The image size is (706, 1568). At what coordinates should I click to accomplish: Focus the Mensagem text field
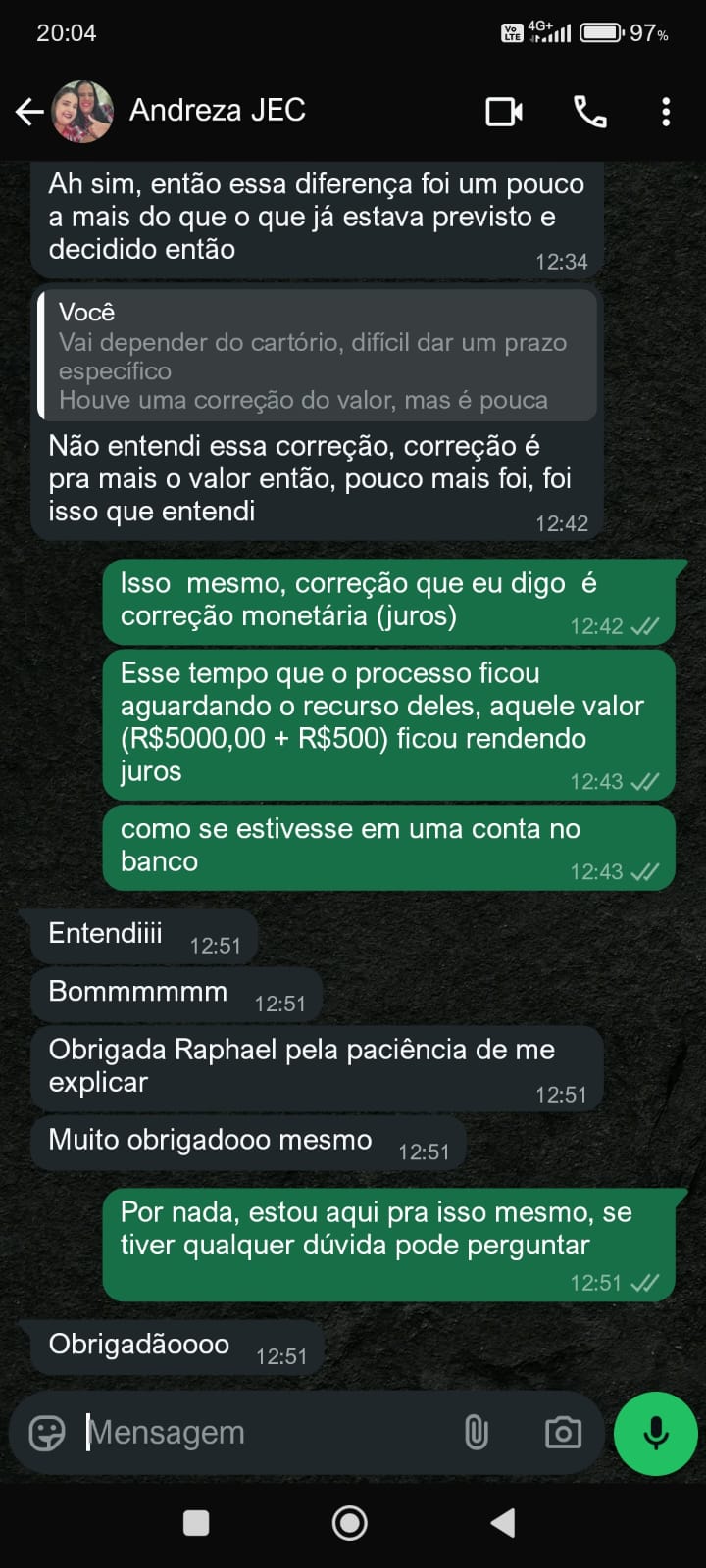pos(265,1433)
